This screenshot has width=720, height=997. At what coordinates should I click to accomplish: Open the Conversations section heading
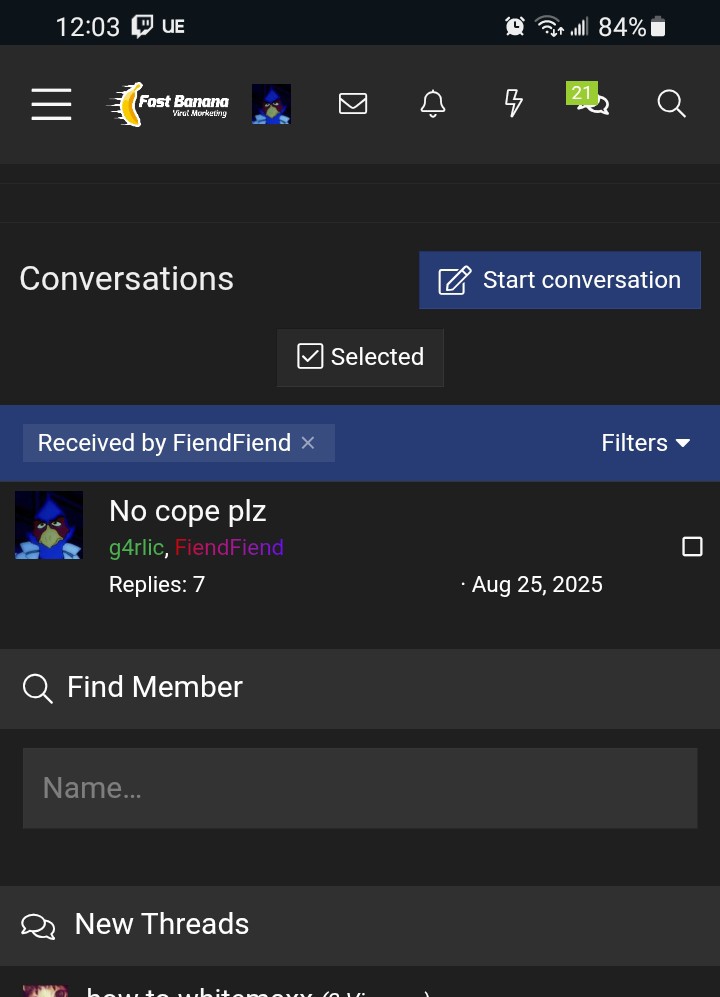coord(126,279)
